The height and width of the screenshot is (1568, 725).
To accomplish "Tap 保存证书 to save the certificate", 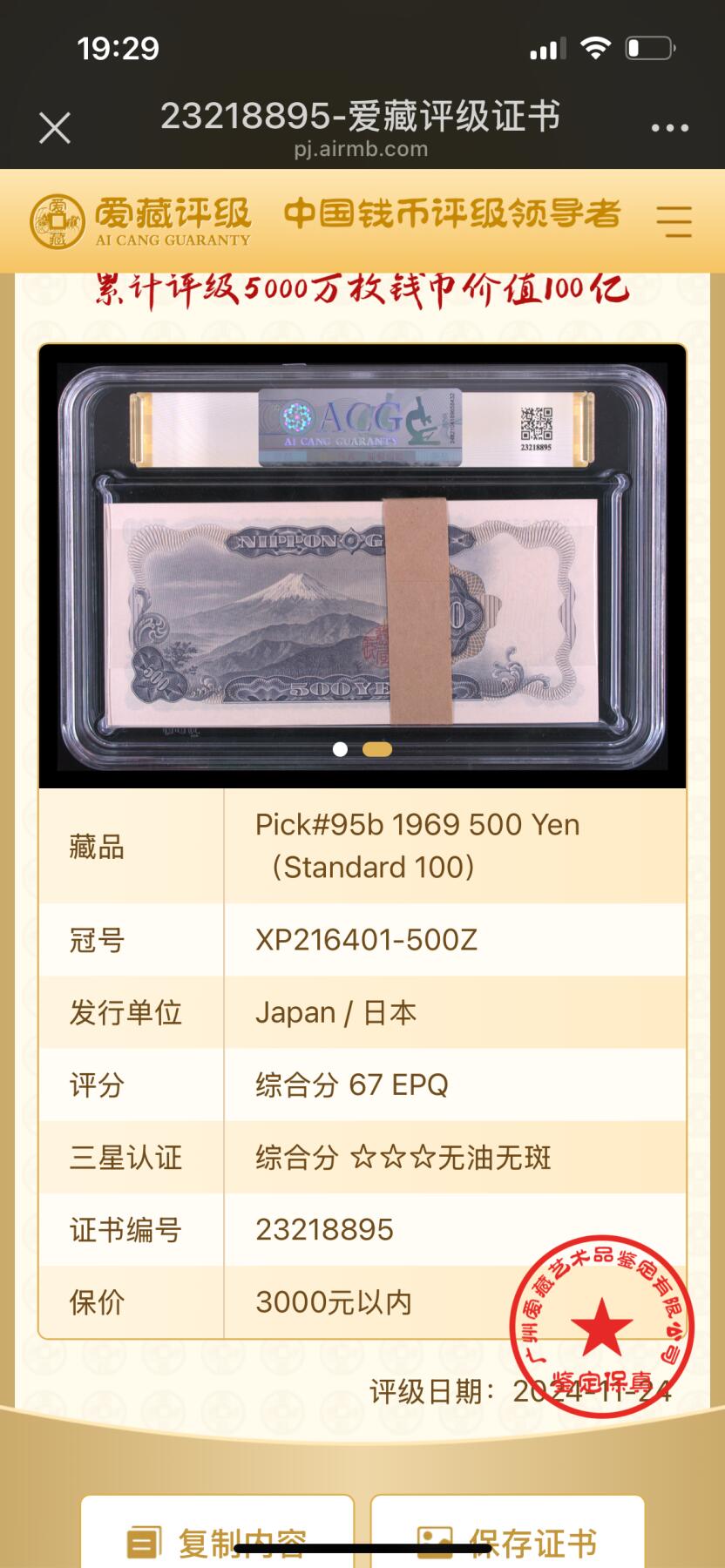I will point(507,1542).
